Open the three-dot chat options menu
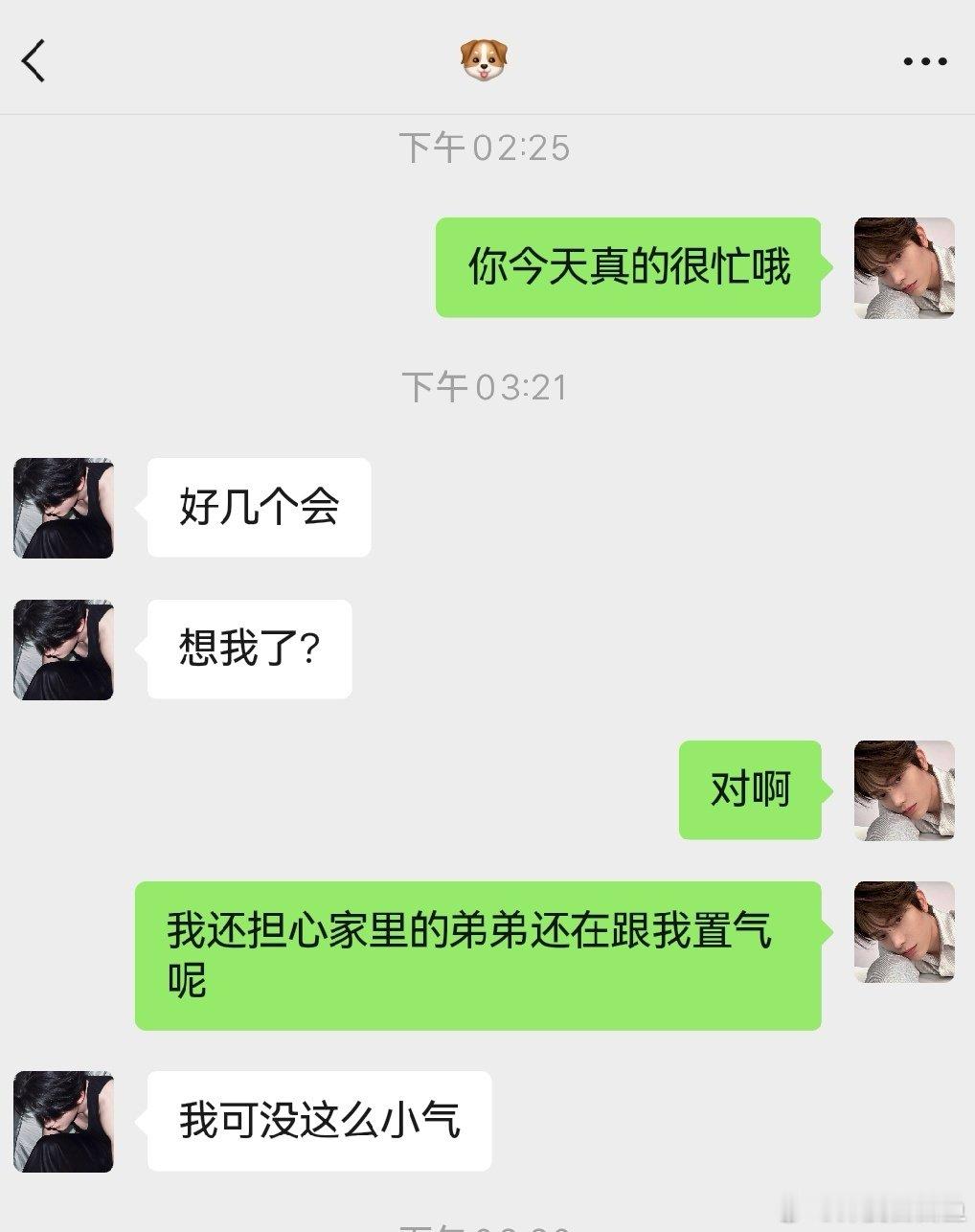The width and height of the screenshot is (975, 1232). 925,61
